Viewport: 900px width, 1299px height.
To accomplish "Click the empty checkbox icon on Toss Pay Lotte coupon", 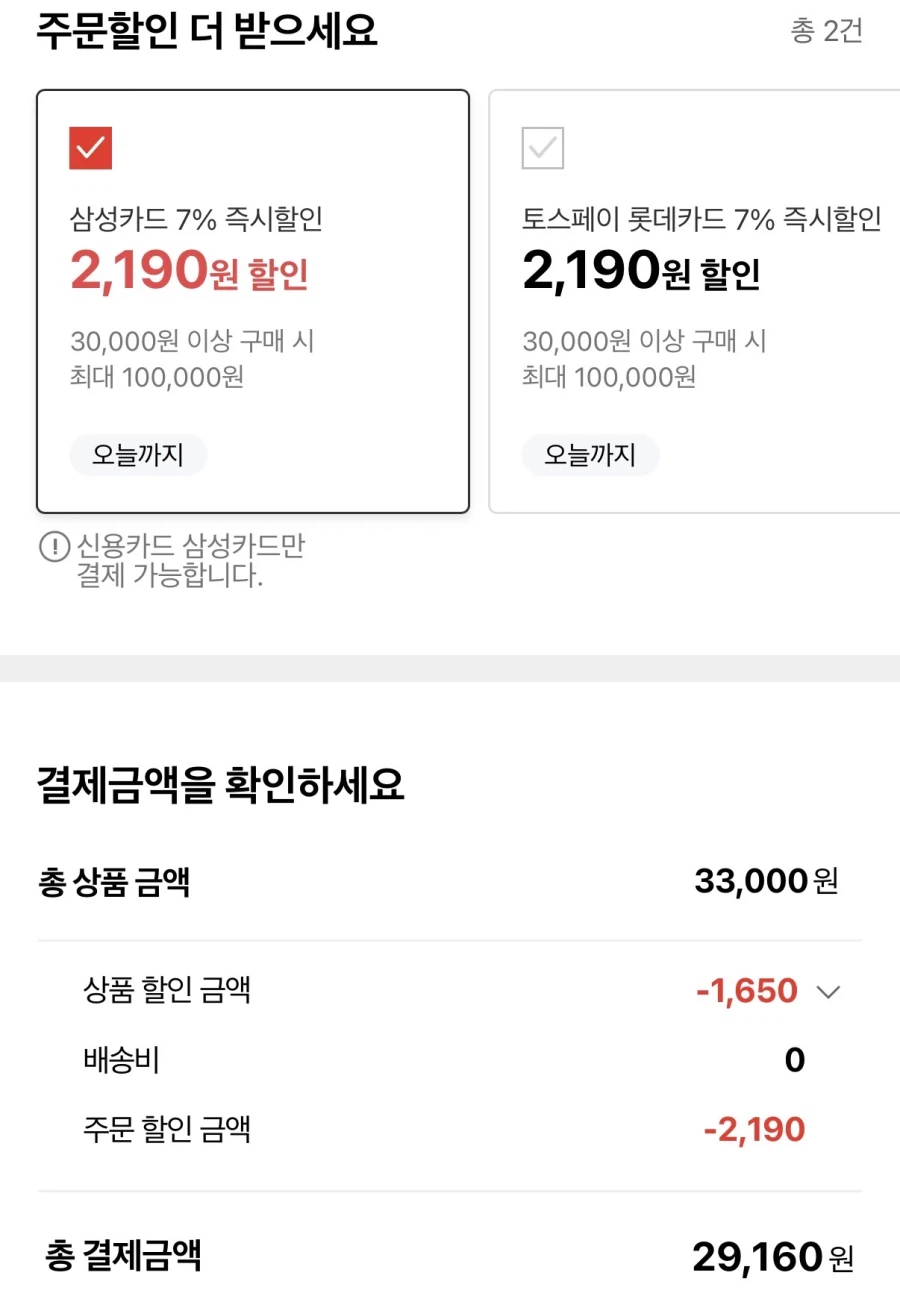I will point(542,148).
